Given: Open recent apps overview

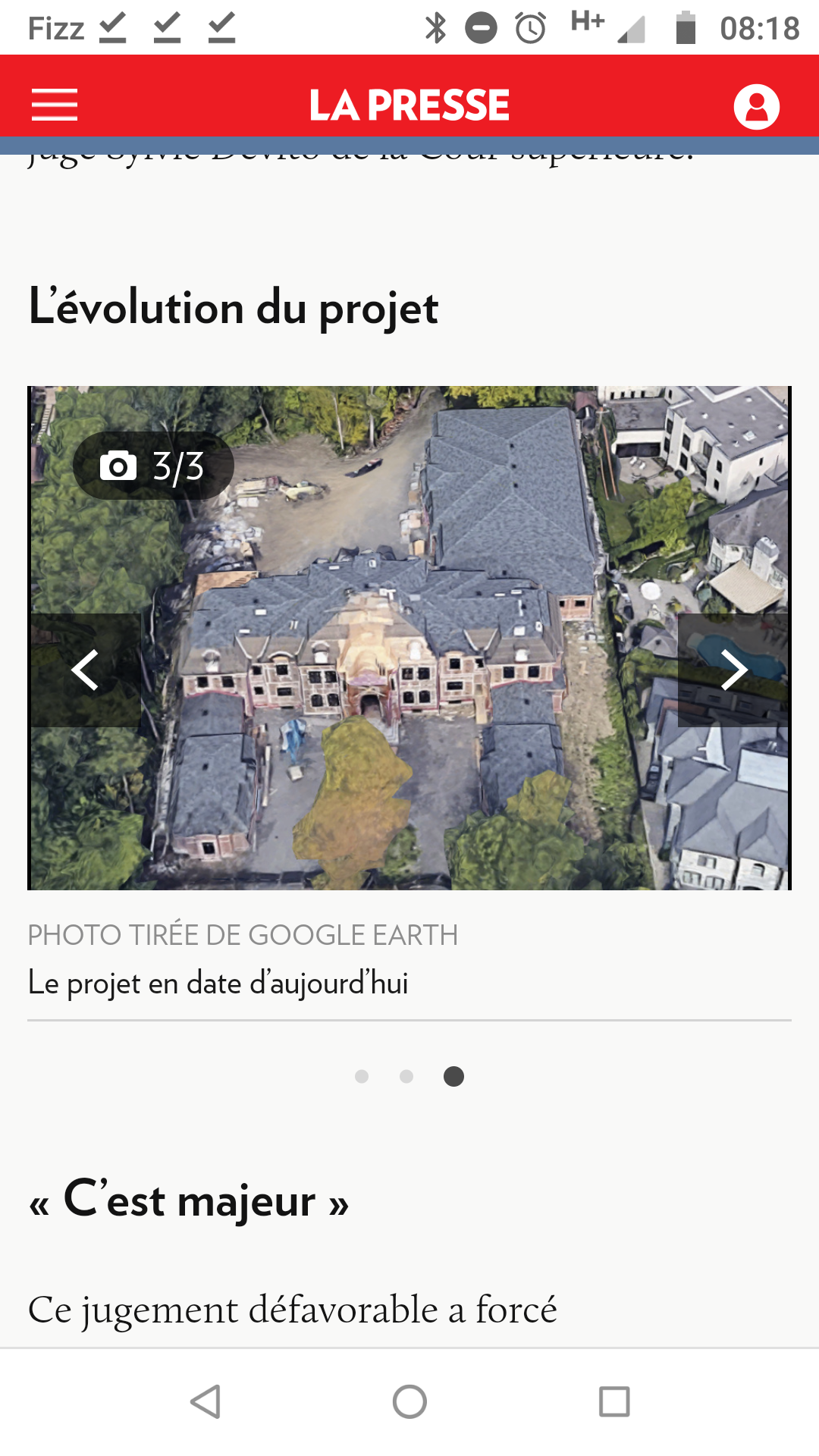Looking at the screenshot, I should tap(614, 1401).
